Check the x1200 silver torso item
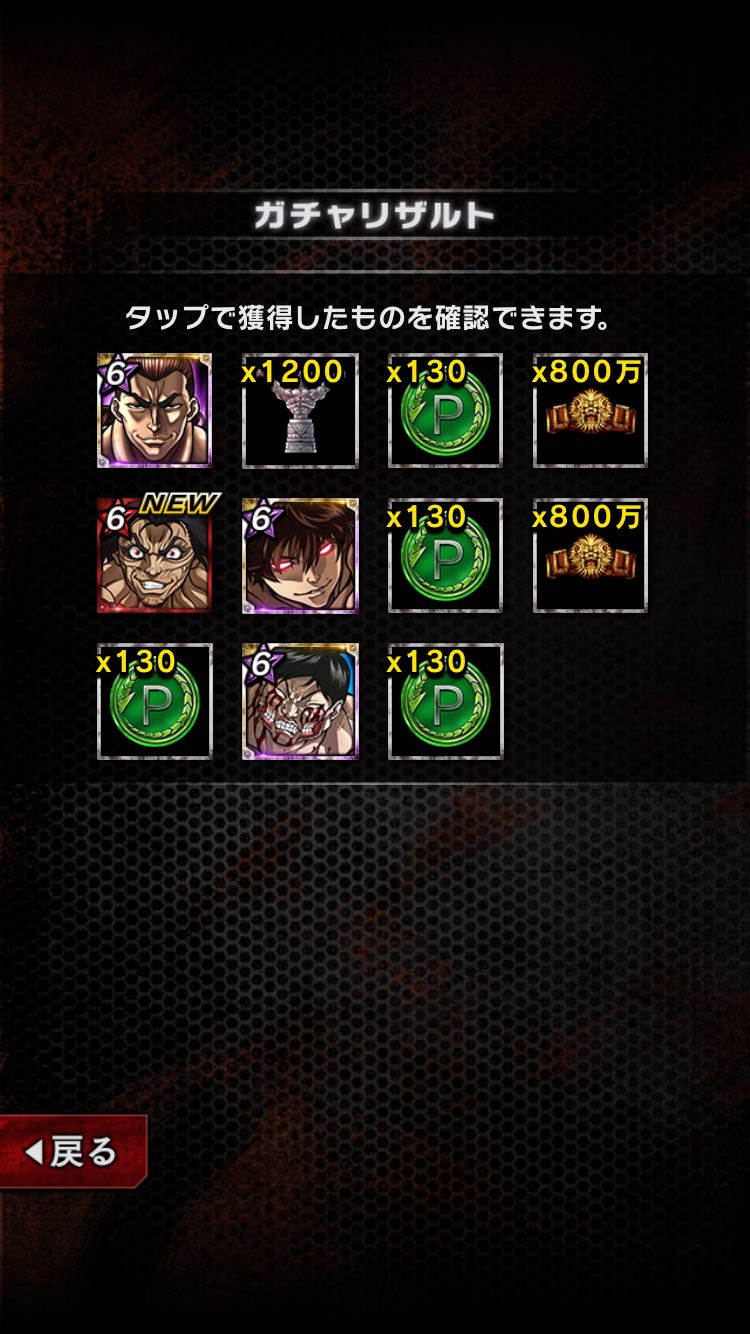750x1334 pixels. 300,410
